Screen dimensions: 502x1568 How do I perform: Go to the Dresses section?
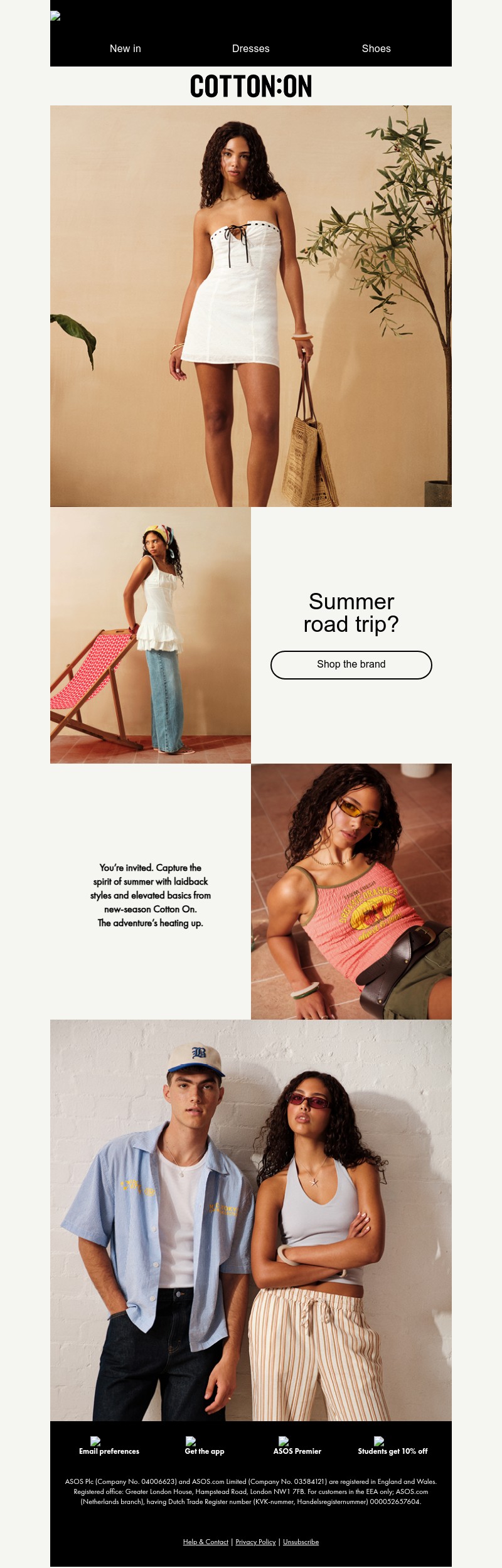[250, 48]
